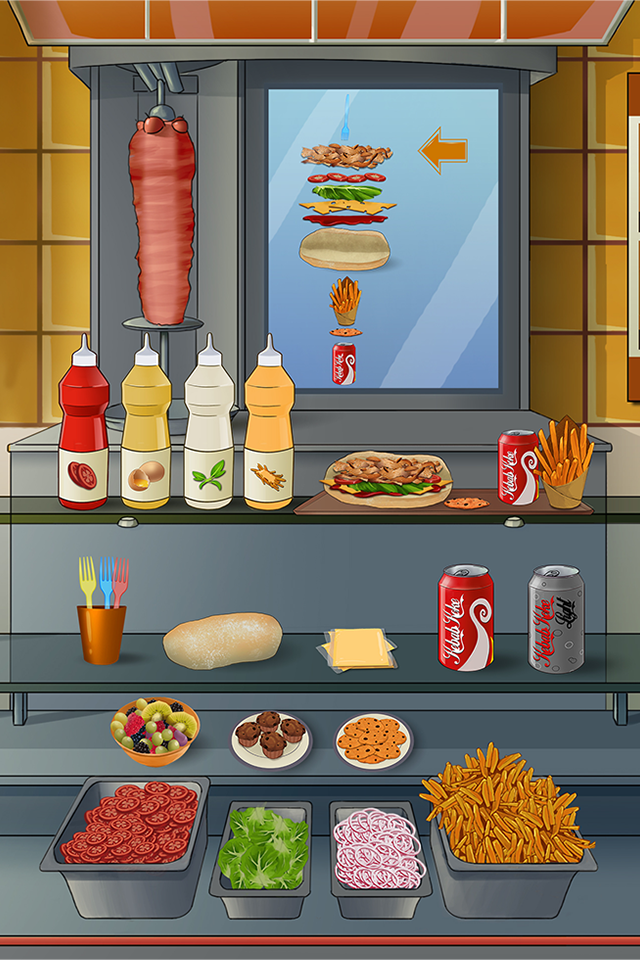Viewport: 640px width, 960px height.
Task: Choose the plate of chocolate muffins
Action: [271, 739]
